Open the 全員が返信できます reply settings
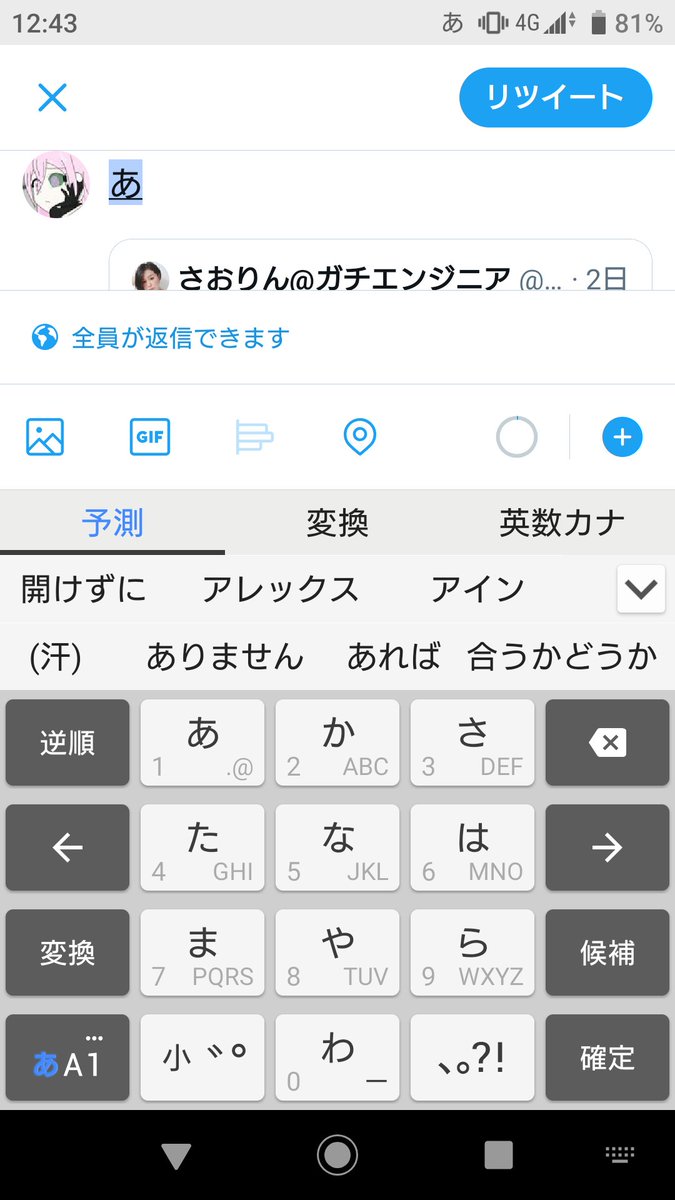Viewport: 675px width, 1200px height. [x=160, y=338]
